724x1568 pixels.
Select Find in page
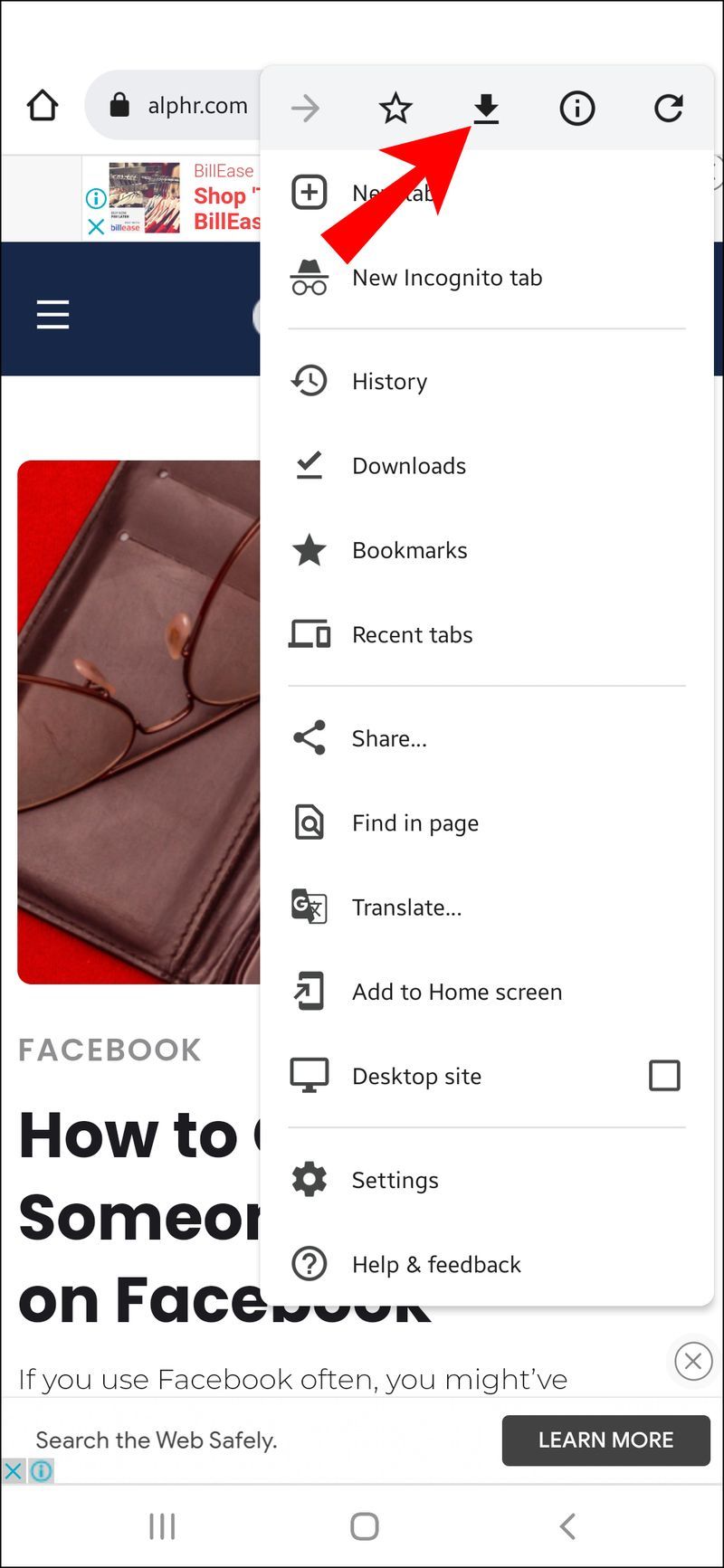[487, 823]
